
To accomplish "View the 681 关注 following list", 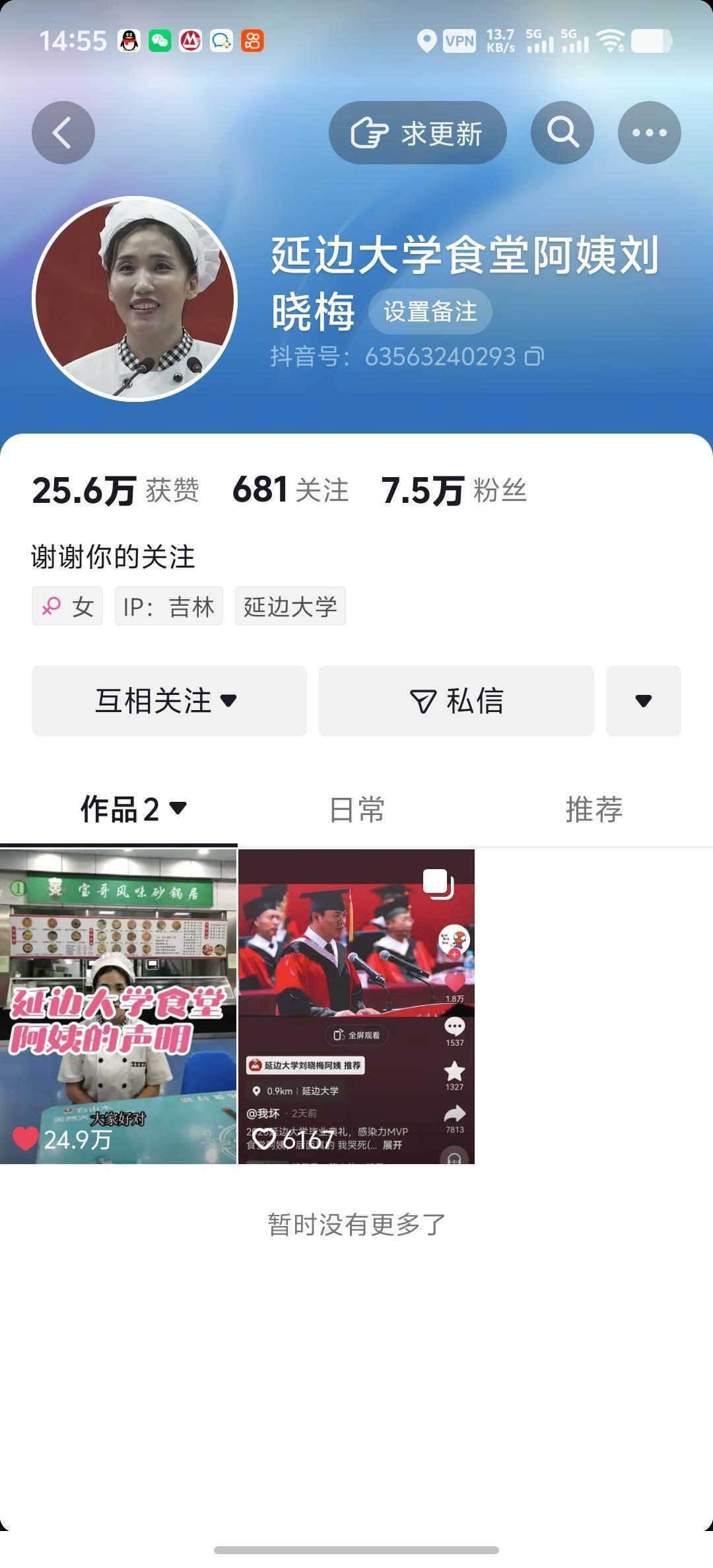I will [x=290, y=490].
